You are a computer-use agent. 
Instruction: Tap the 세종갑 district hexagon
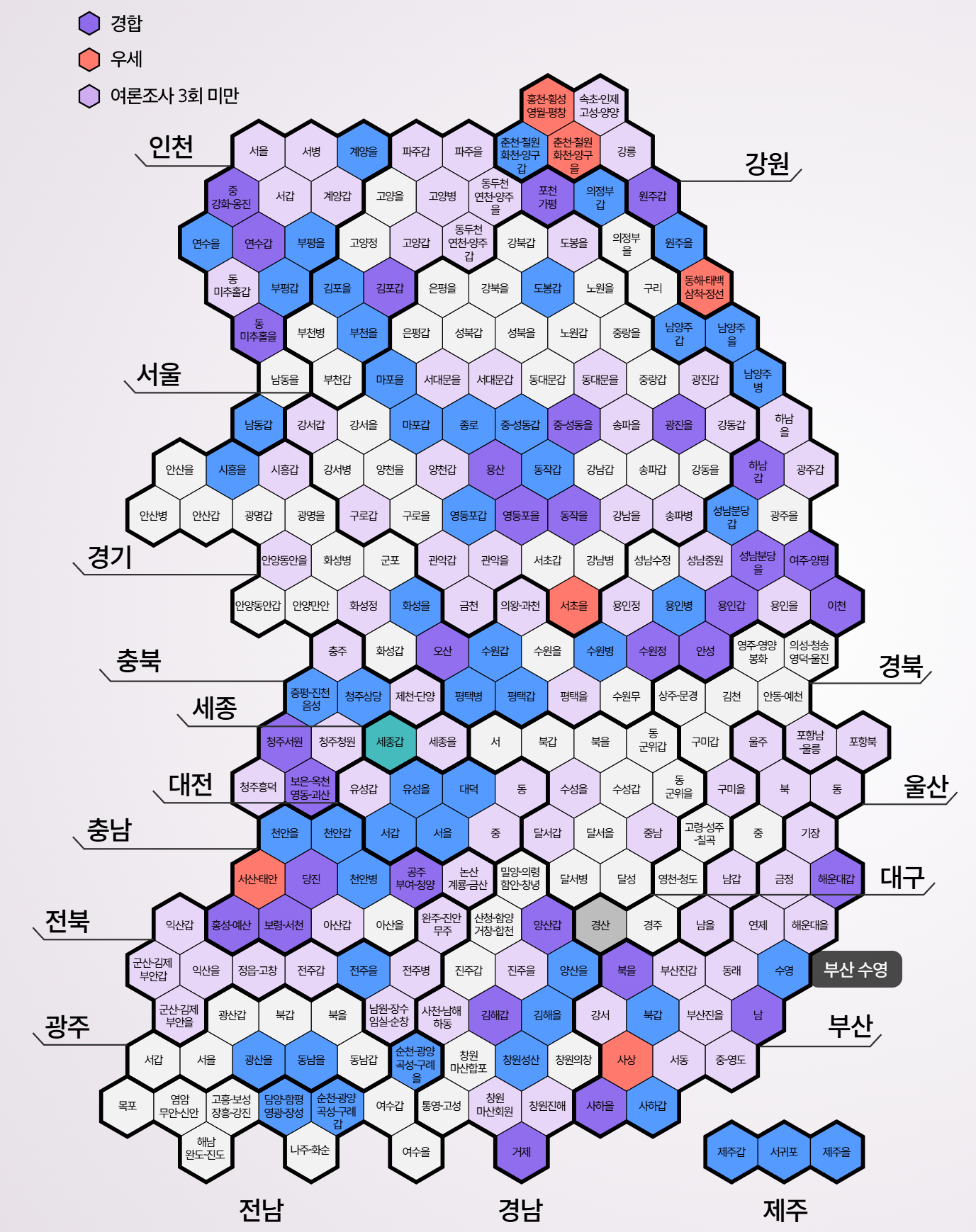[390, 742]
